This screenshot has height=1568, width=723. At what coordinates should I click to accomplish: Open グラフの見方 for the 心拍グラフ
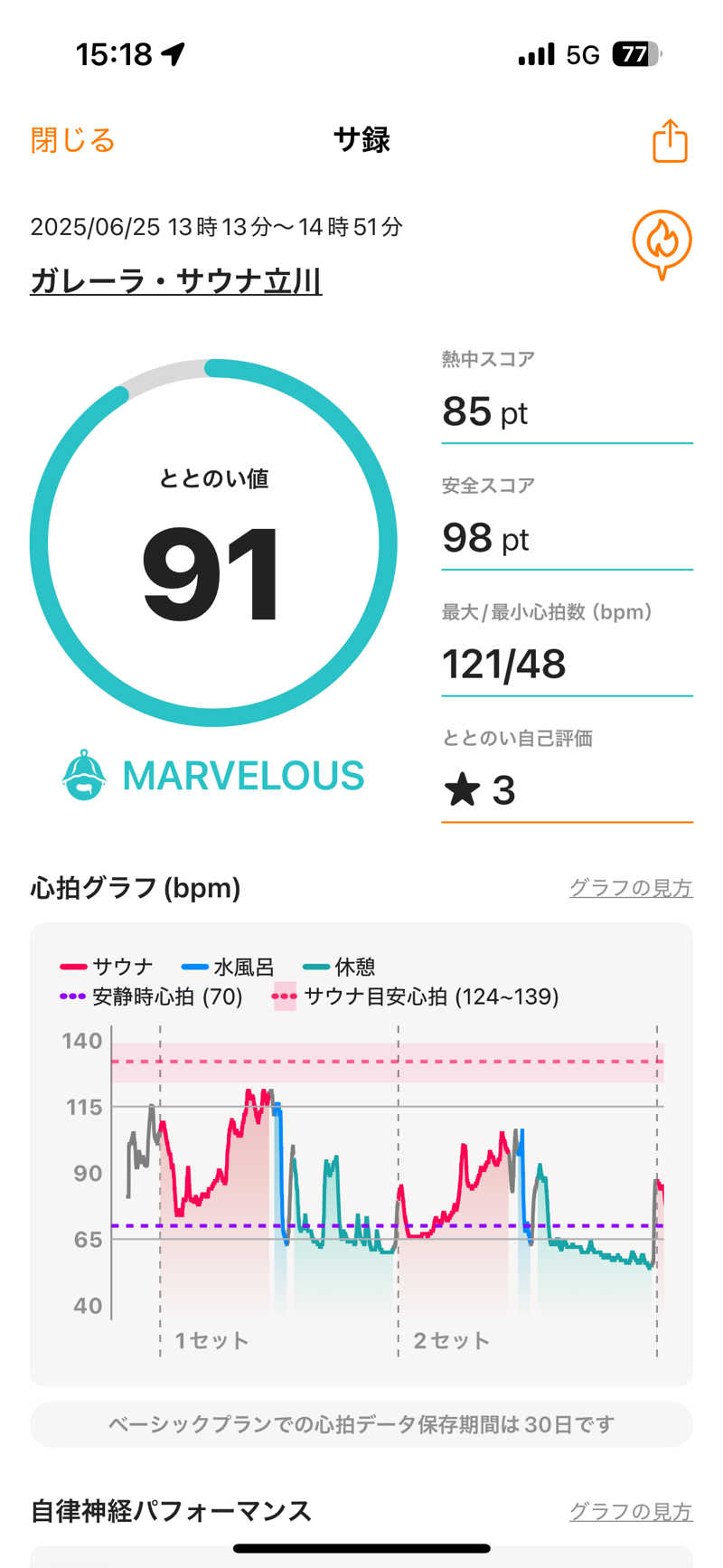click(x=631, y=888)
